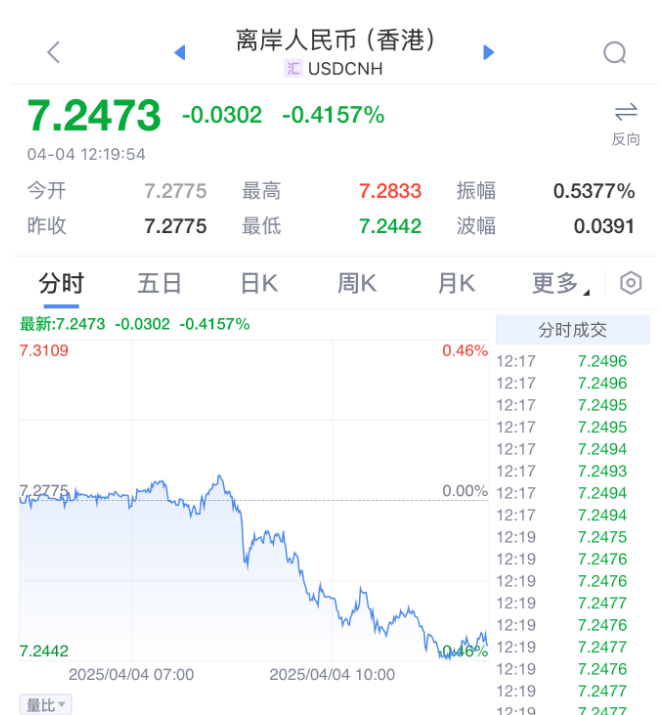
Task: Select the 分时 chart tab
Action: click(x=62, y=284)
